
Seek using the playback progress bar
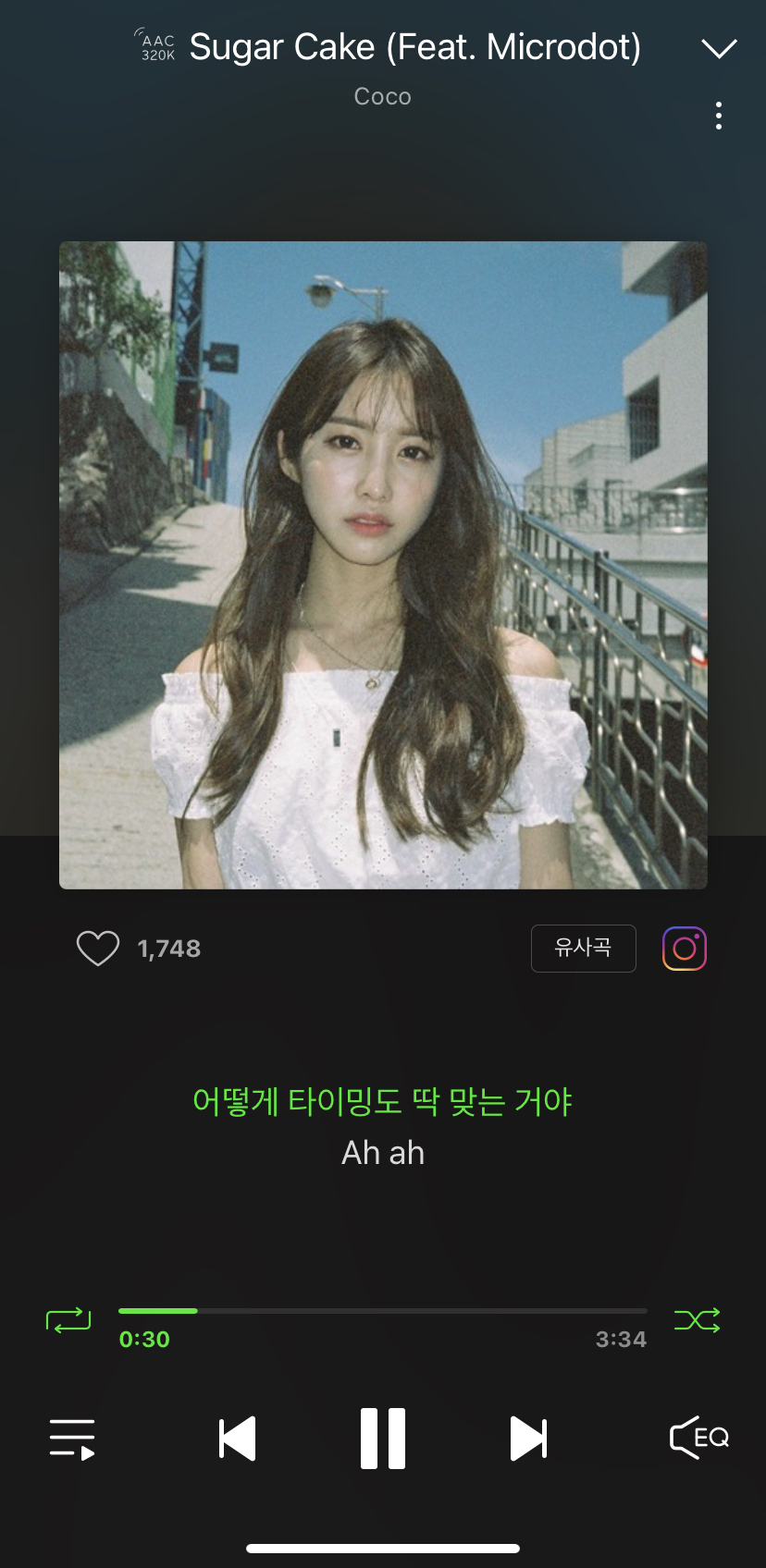[x=382, y=1310]
